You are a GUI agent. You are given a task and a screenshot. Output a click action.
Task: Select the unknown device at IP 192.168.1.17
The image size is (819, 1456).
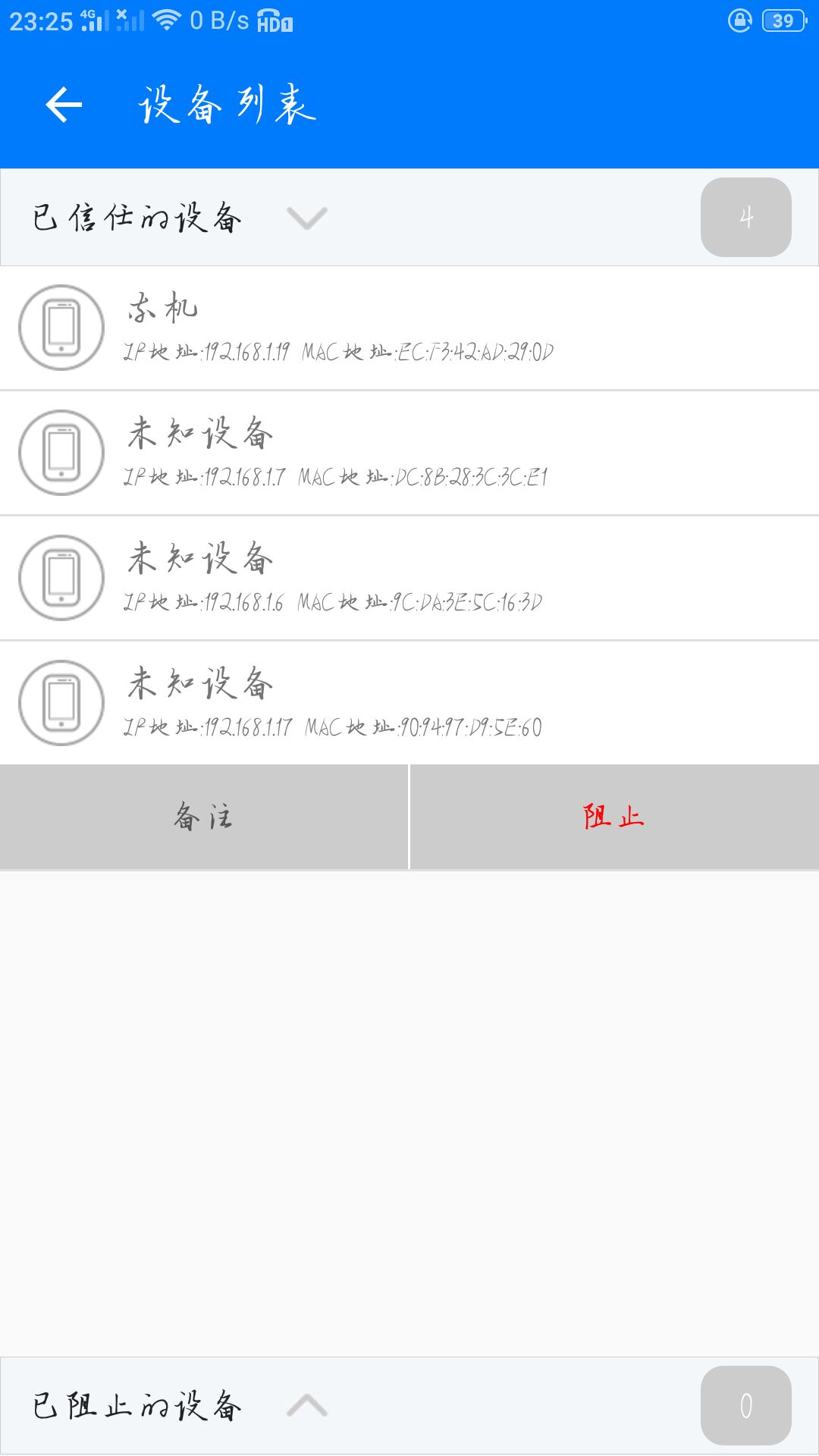(409, 703)
